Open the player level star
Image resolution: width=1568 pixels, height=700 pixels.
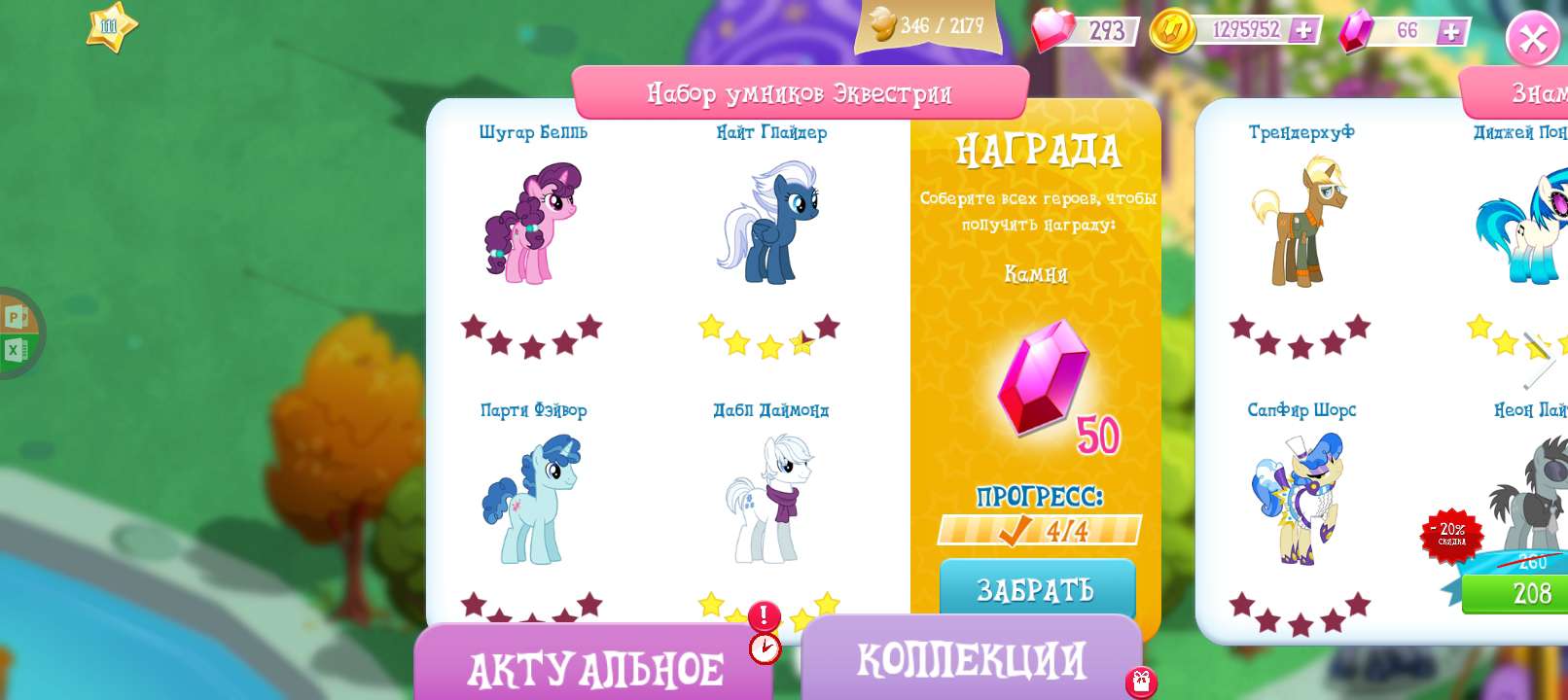110,26
